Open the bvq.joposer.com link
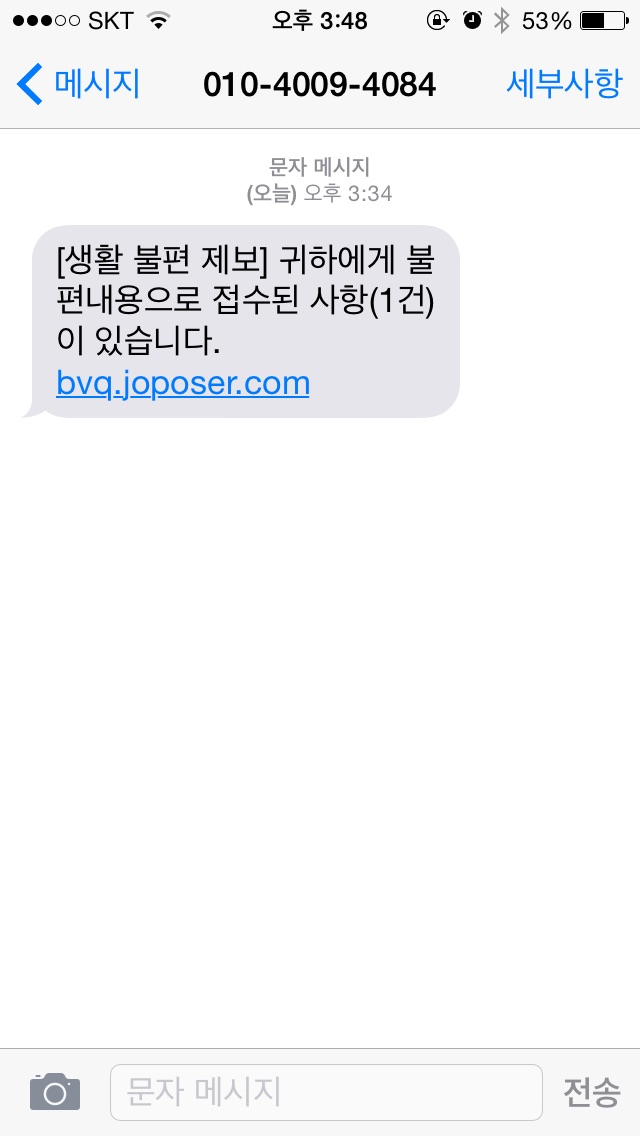Viewport: 640px width, 1136px height. (183, 383)
